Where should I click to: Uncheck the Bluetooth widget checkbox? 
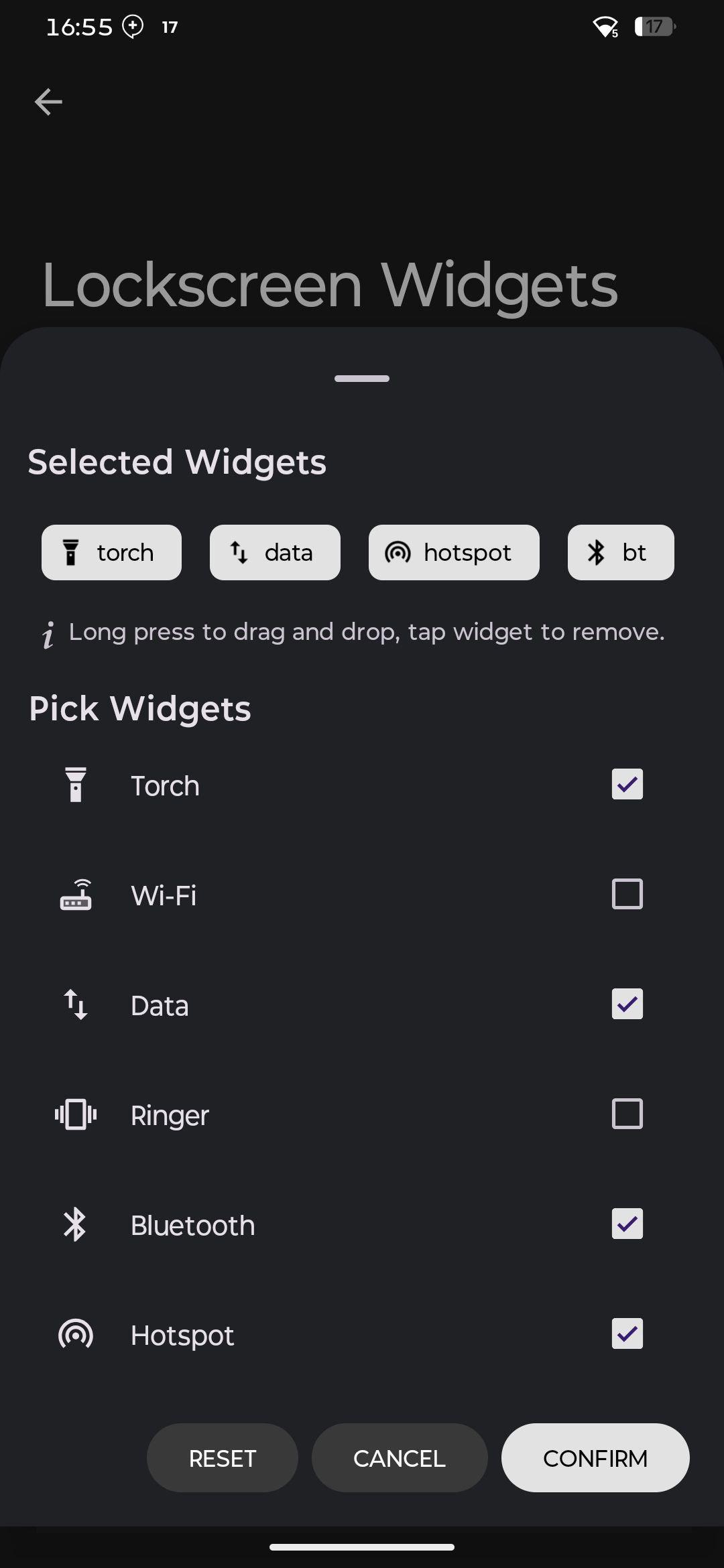tap(627, 1224)
